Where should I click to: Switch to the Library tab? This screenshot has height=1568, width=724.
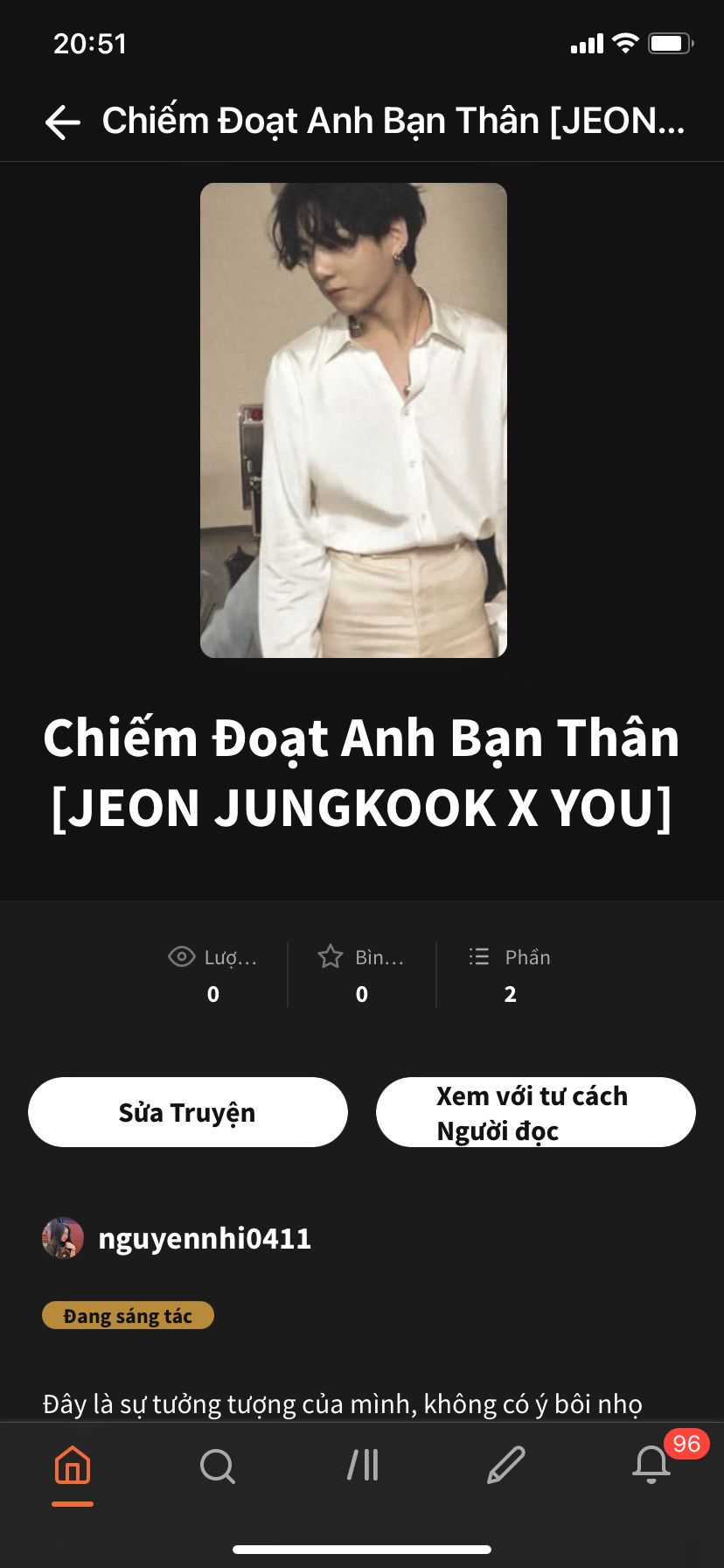[362, 1465]
